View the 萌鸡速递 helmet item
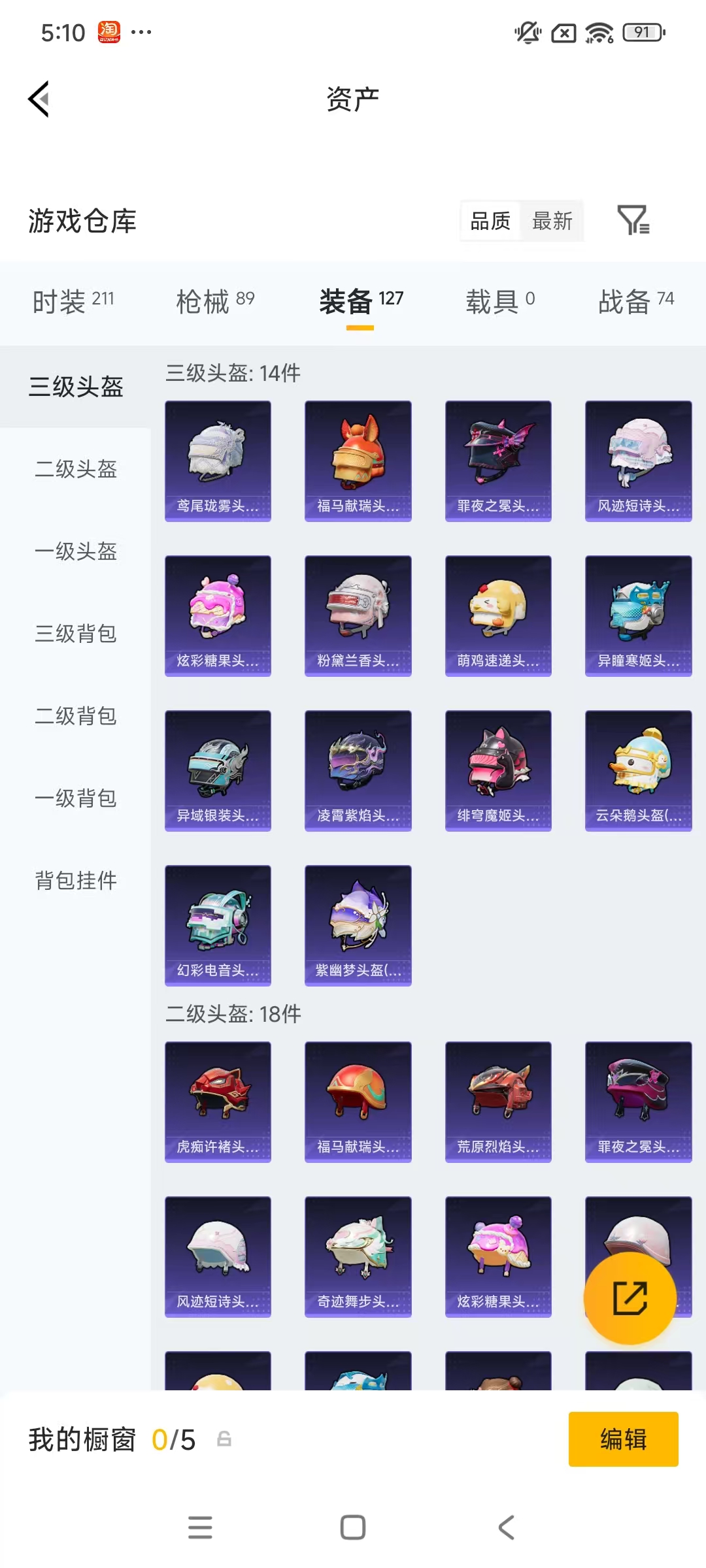This screenshot has height=1568, width=706. pos(498,615)
